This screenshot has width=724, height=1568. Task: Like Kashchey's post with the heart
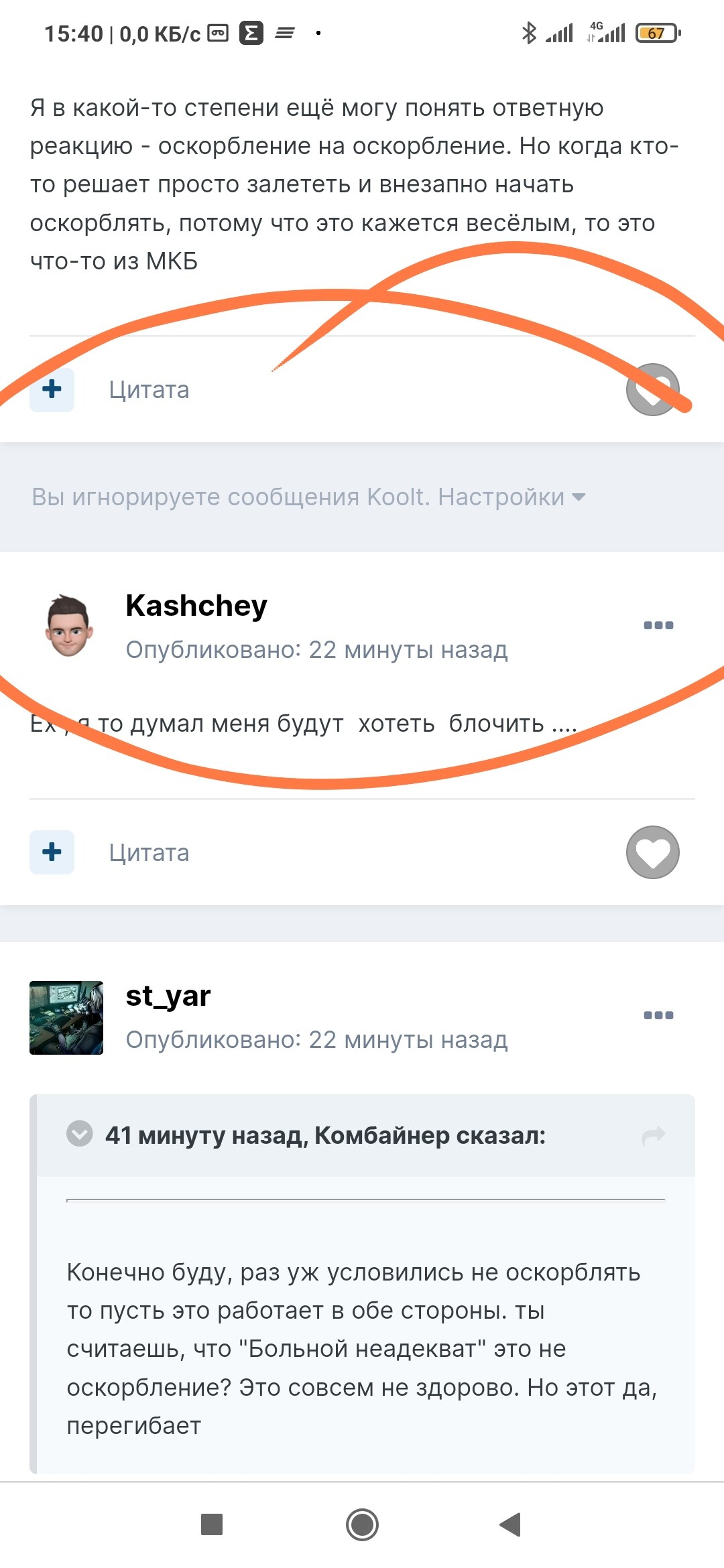click(652, 852)
